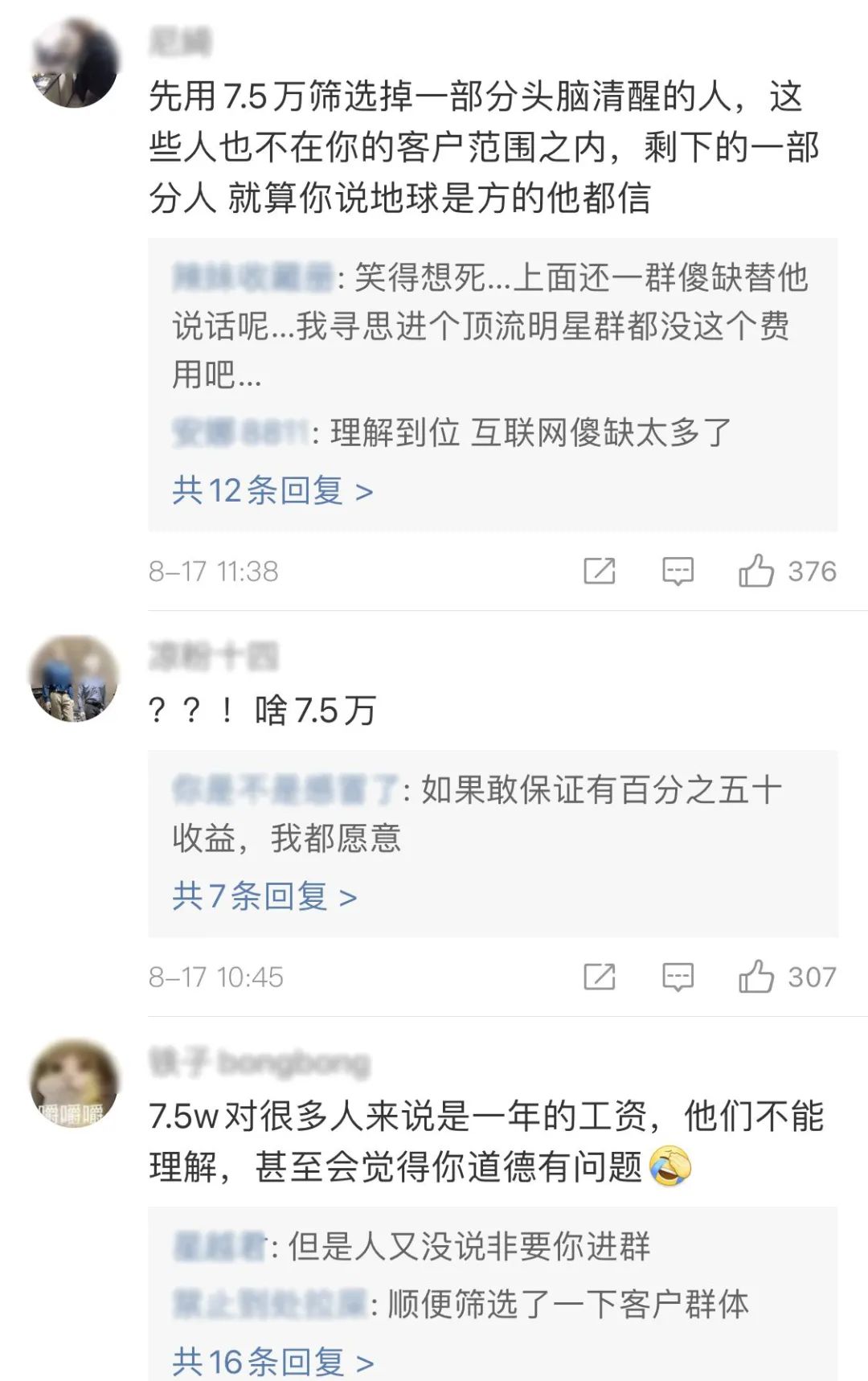Screen dimensions: 868x1381
Task: Reply to the 8-17 11:38 comment
Action: [x=678, y=571]
